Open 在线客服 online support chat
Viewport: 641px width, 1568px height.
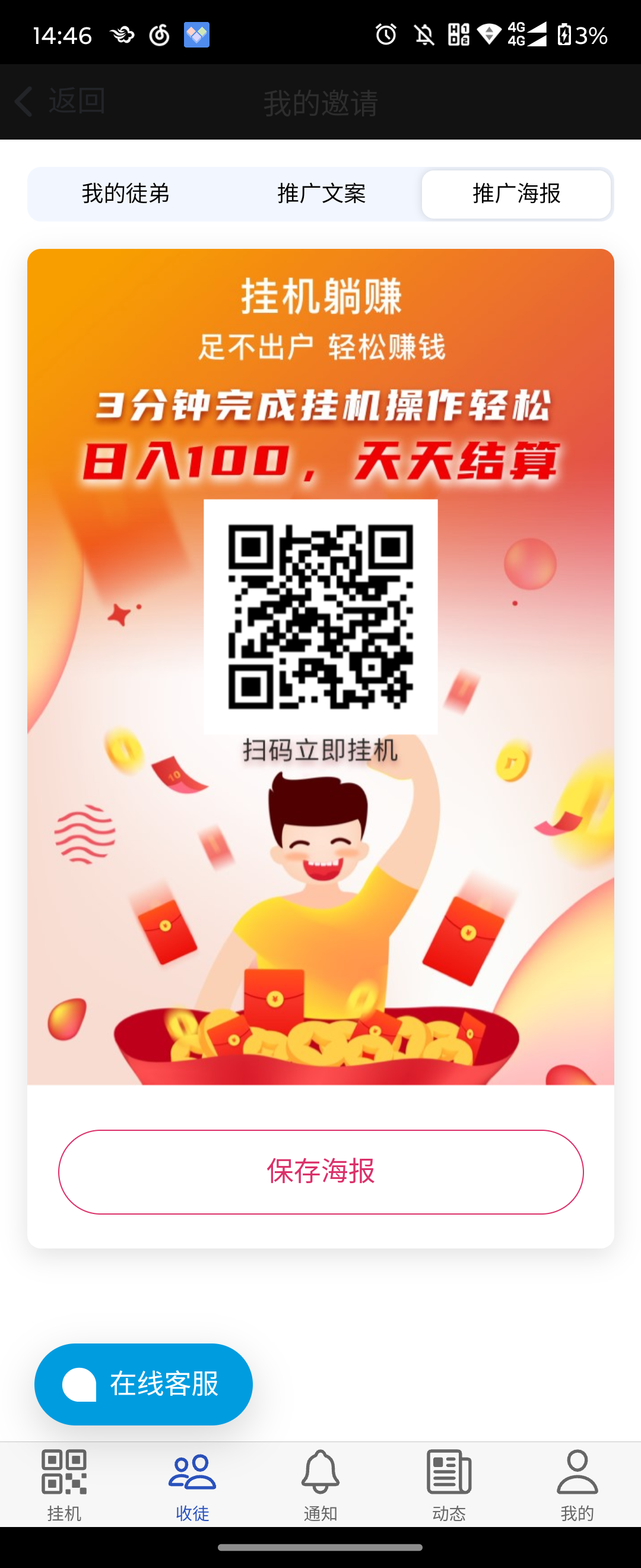coord(144,1383)
